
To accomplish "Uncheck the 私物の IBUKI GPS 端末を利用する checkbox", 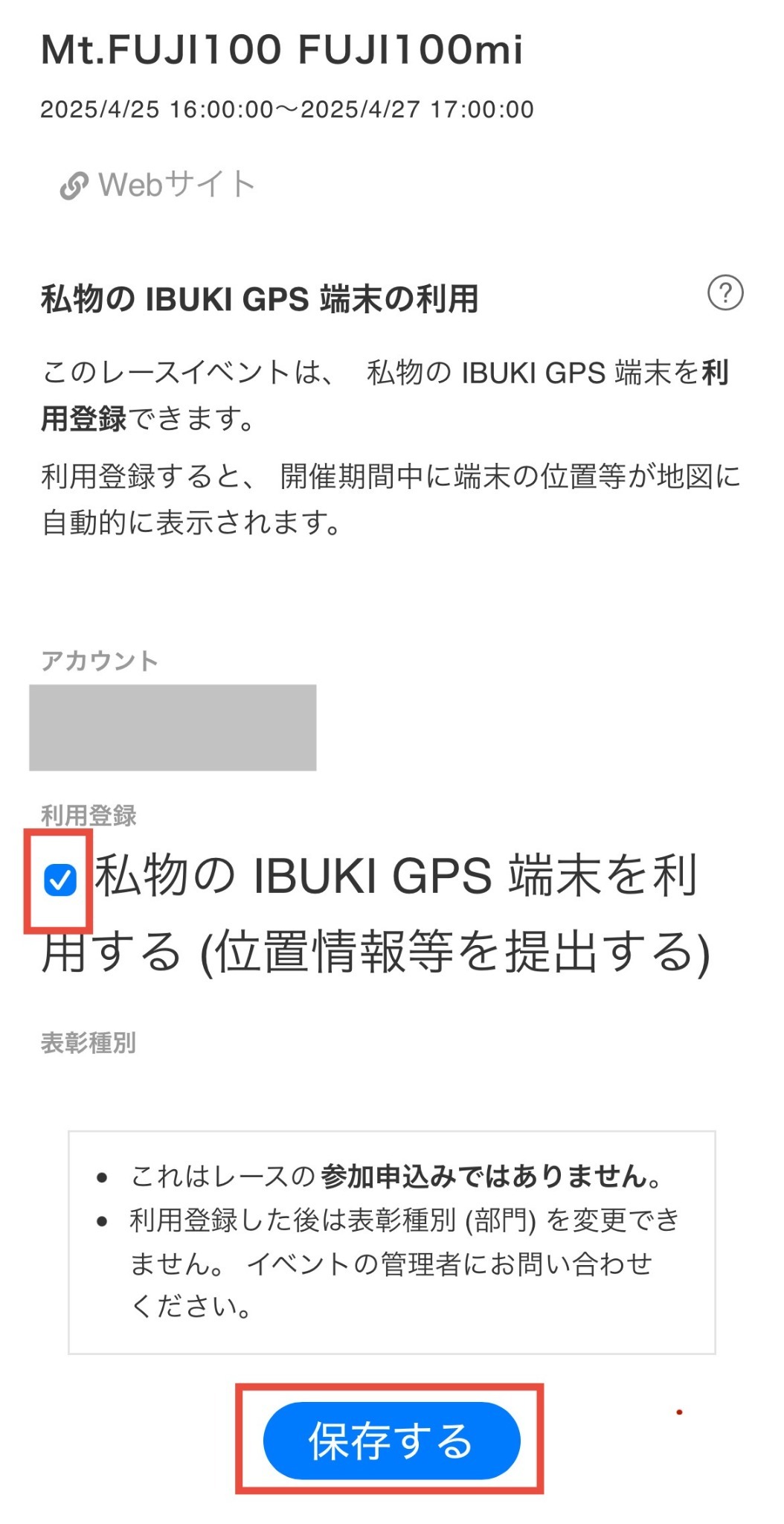I will 60,880.
